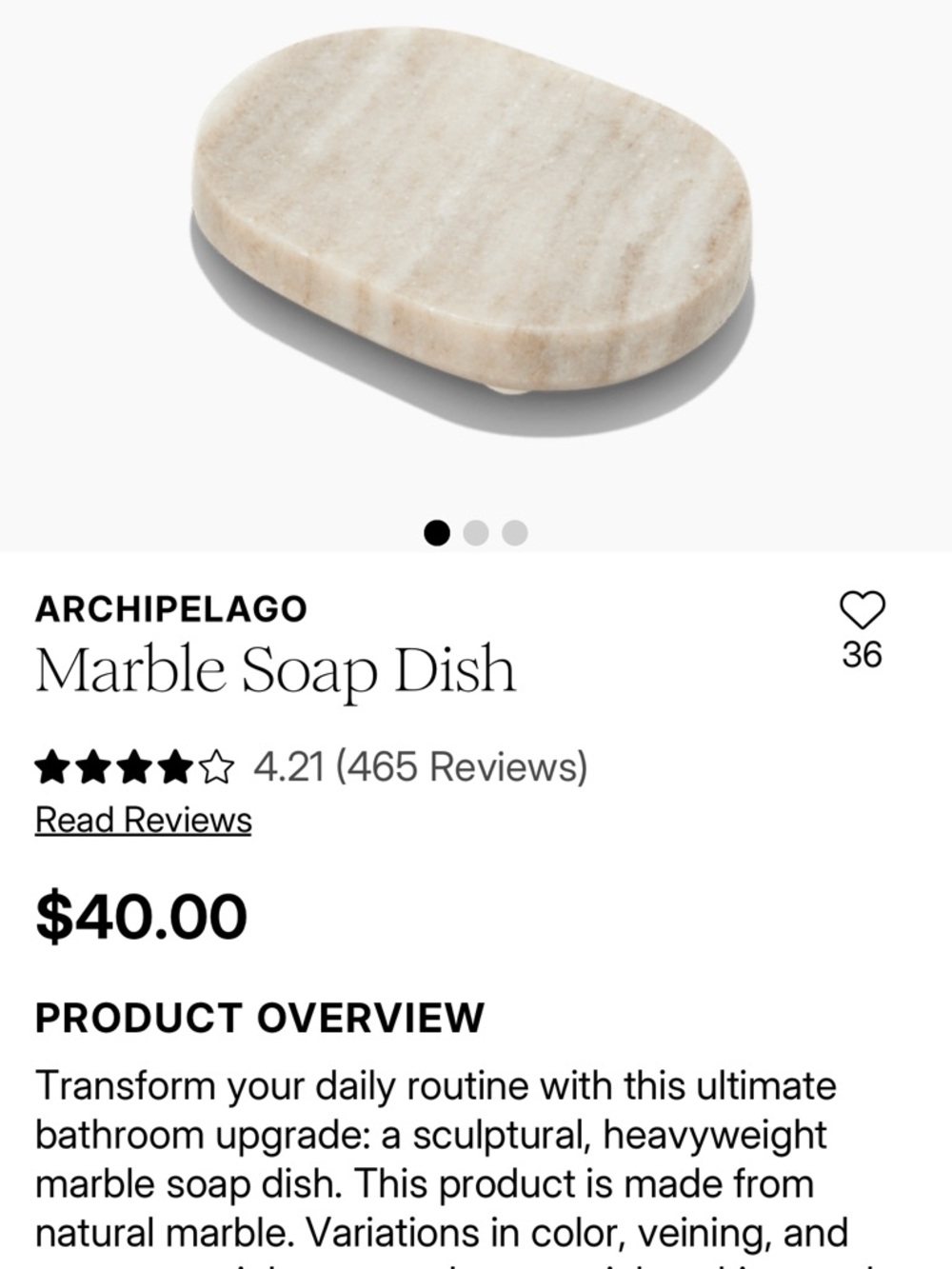Tap the $40.00 price

(138, 916)
